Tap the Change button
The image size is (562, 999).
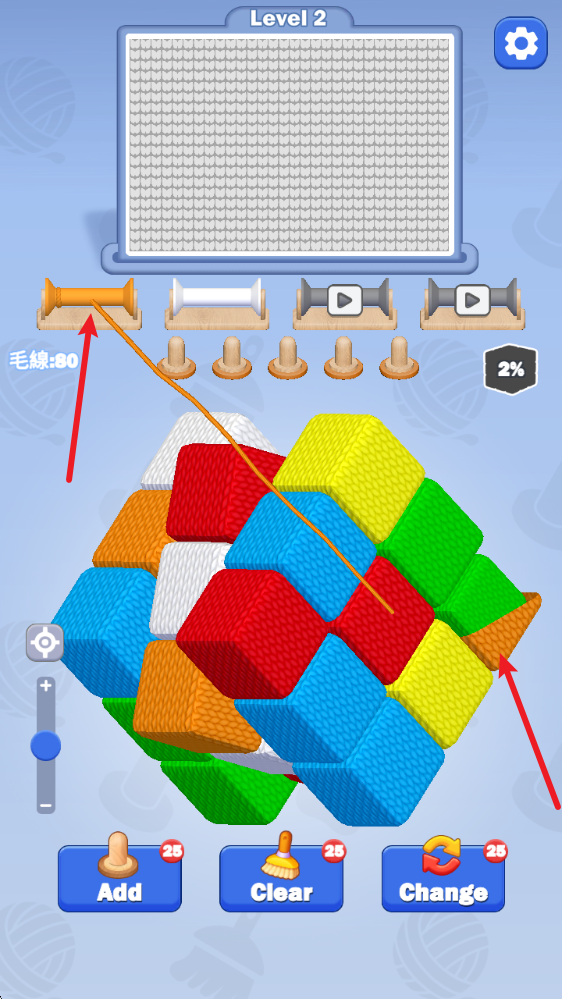(443, 877)
